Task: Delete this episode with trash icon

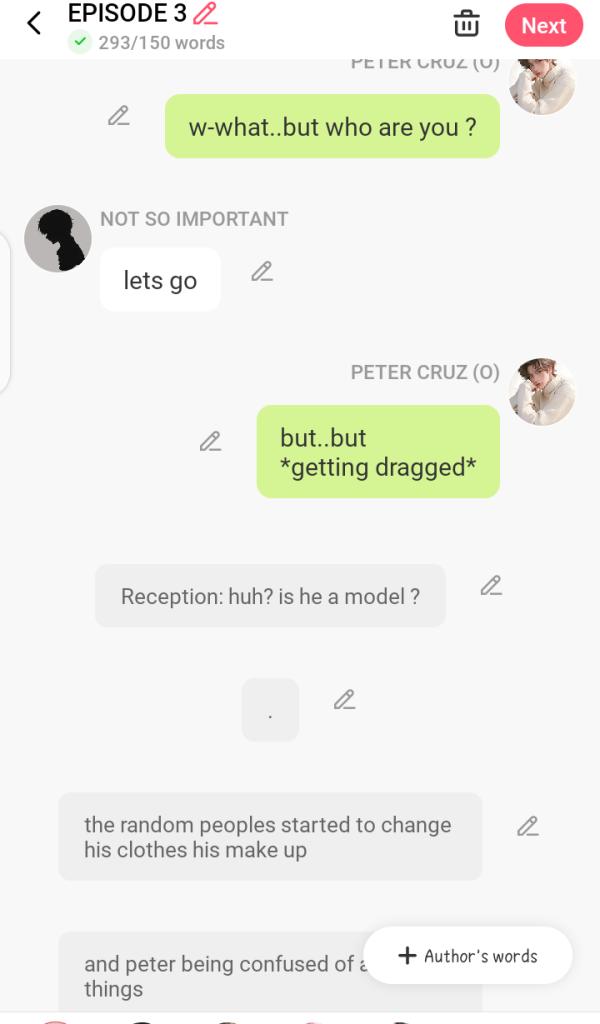Action: point(466,24)
